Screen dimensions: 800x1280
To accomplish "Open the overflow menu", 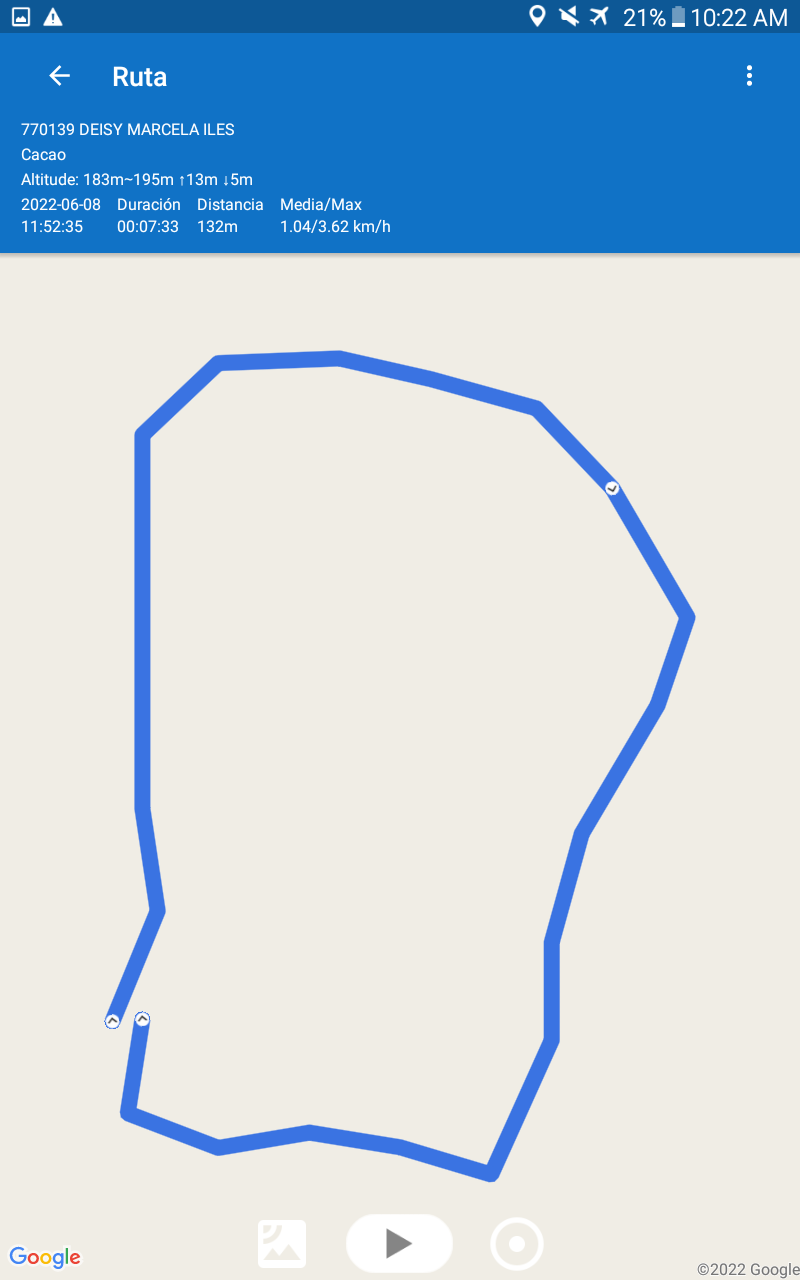I will (x=749, y=76).
